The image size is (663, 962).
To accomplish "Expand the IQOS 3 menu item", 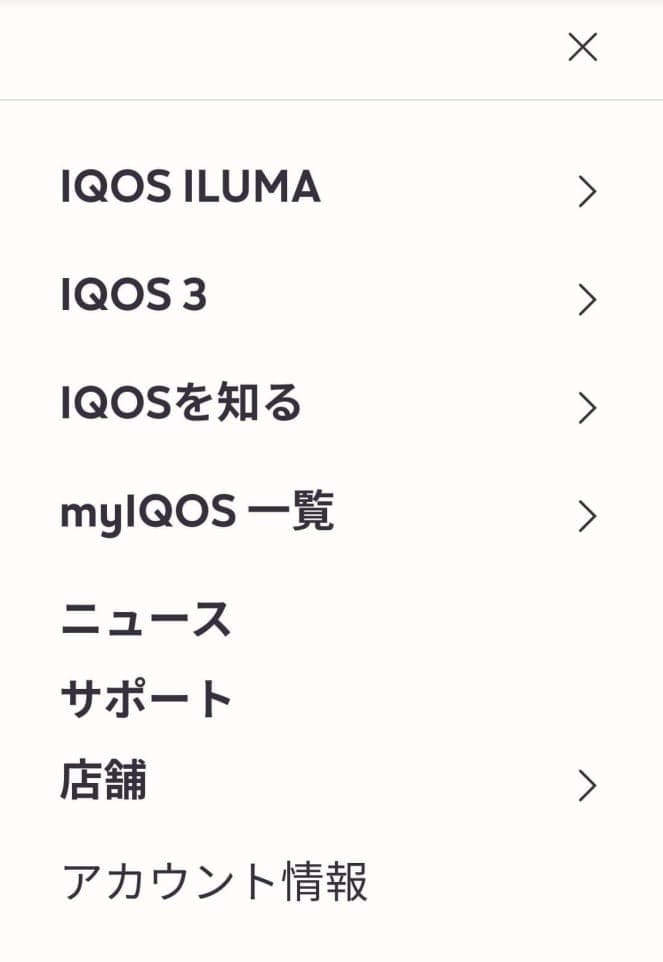I will [x=134, y=297].
